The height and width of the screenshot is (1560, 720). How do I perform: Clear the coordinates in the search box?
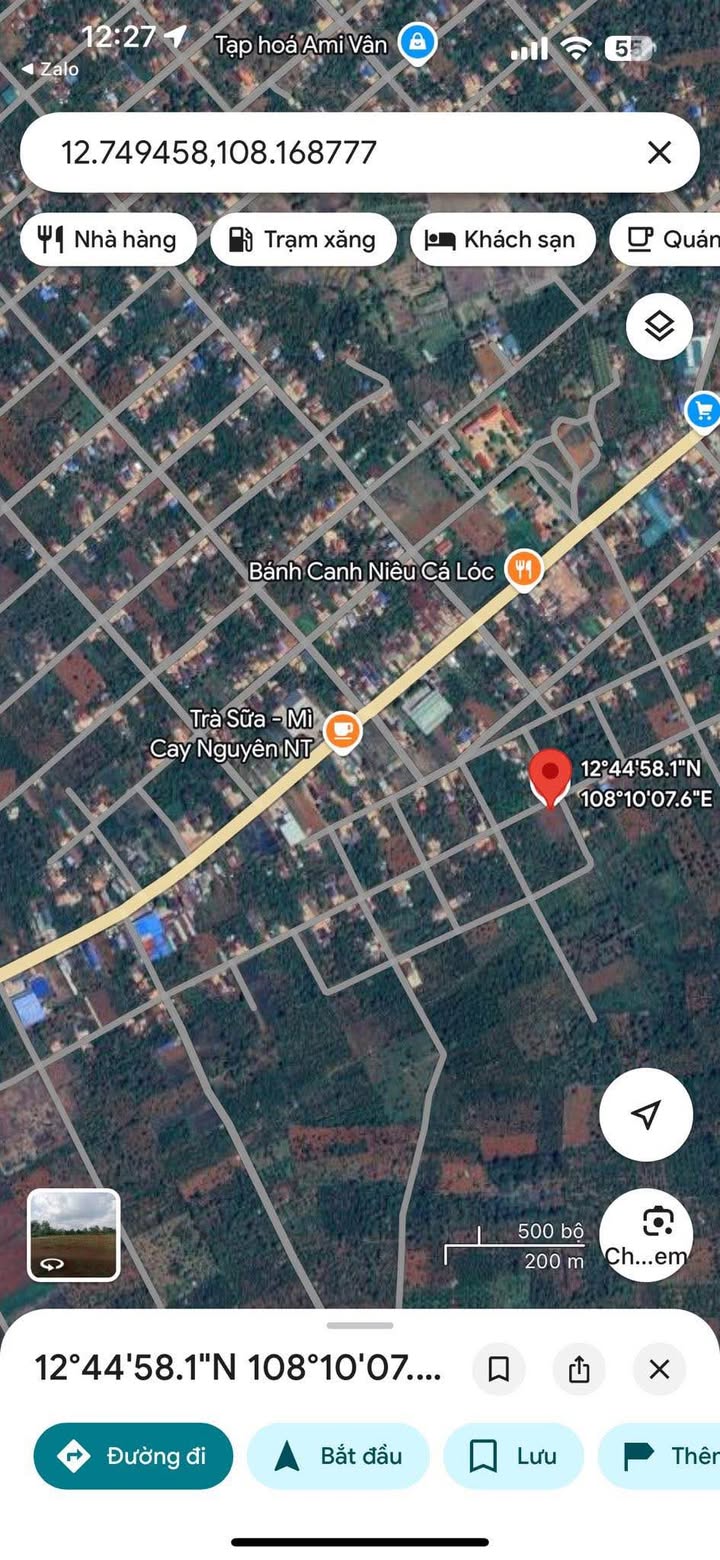(659, 152)
